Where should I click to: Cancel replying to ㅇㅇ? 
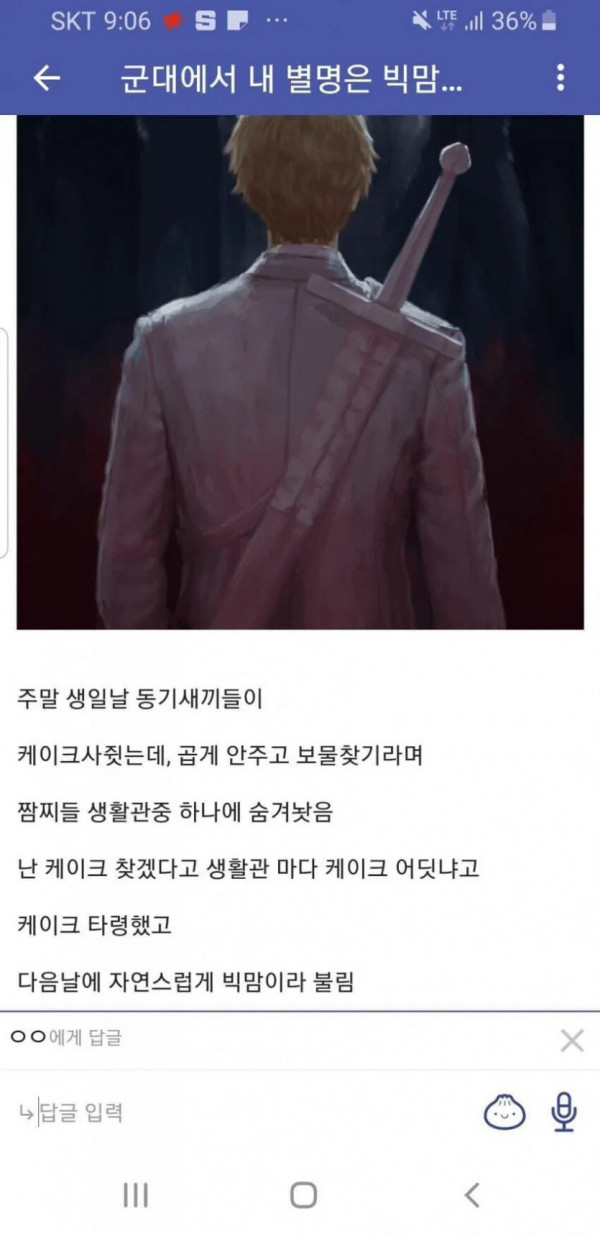tap(571, 1041)
